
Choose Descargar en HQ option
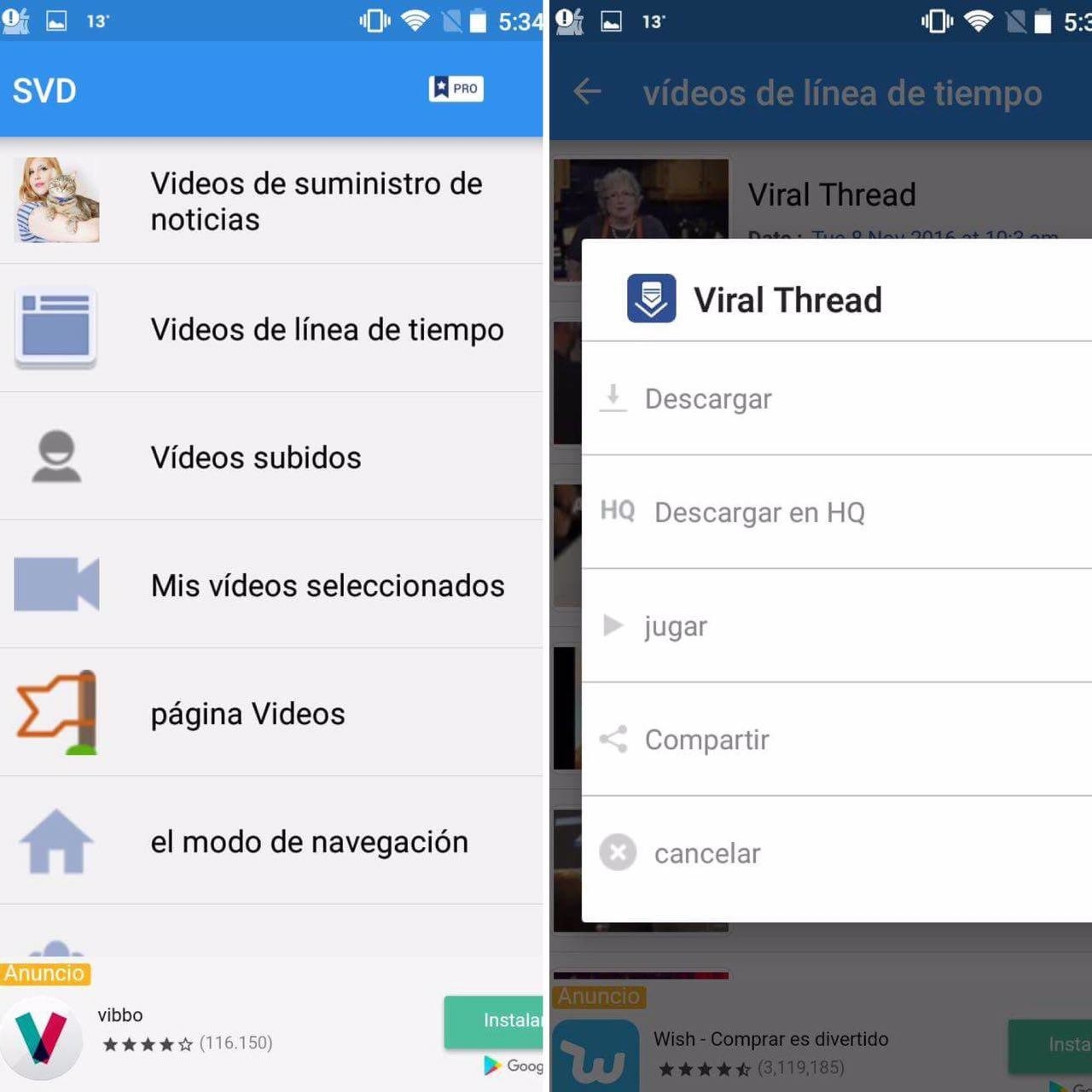[759, 513]
